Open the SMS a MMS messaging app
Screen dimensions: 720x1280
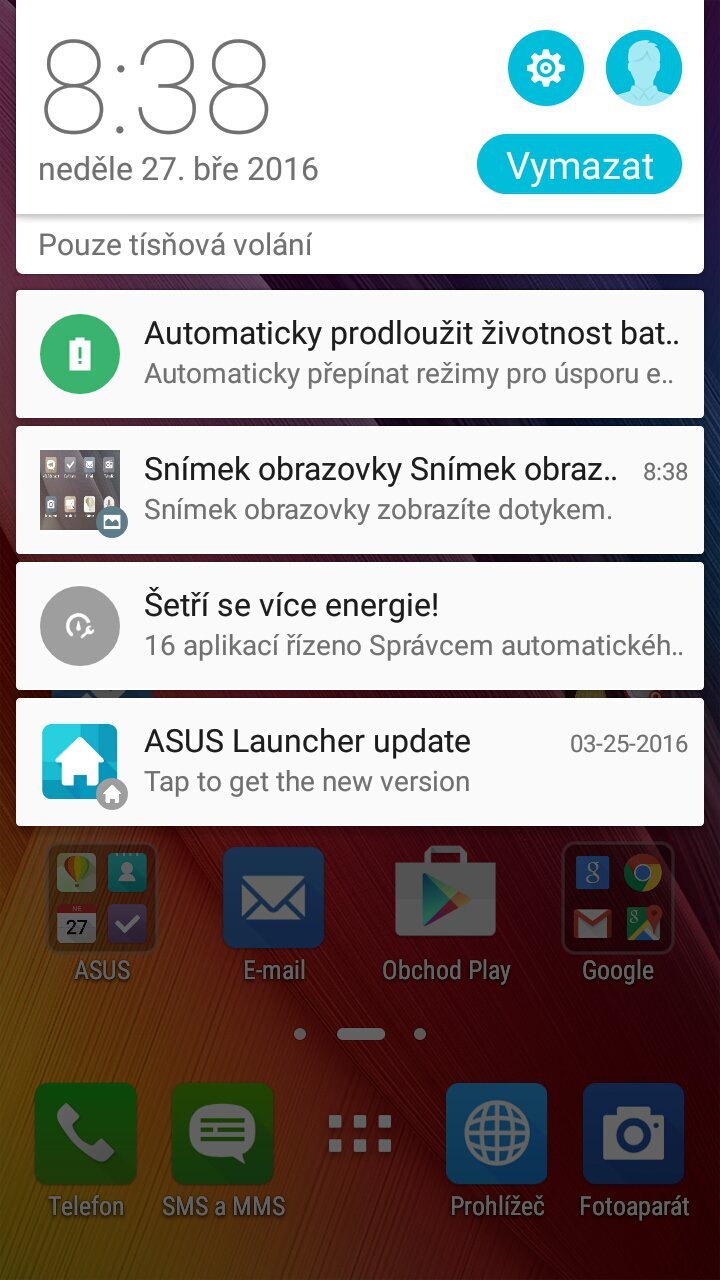point(221,1135)
